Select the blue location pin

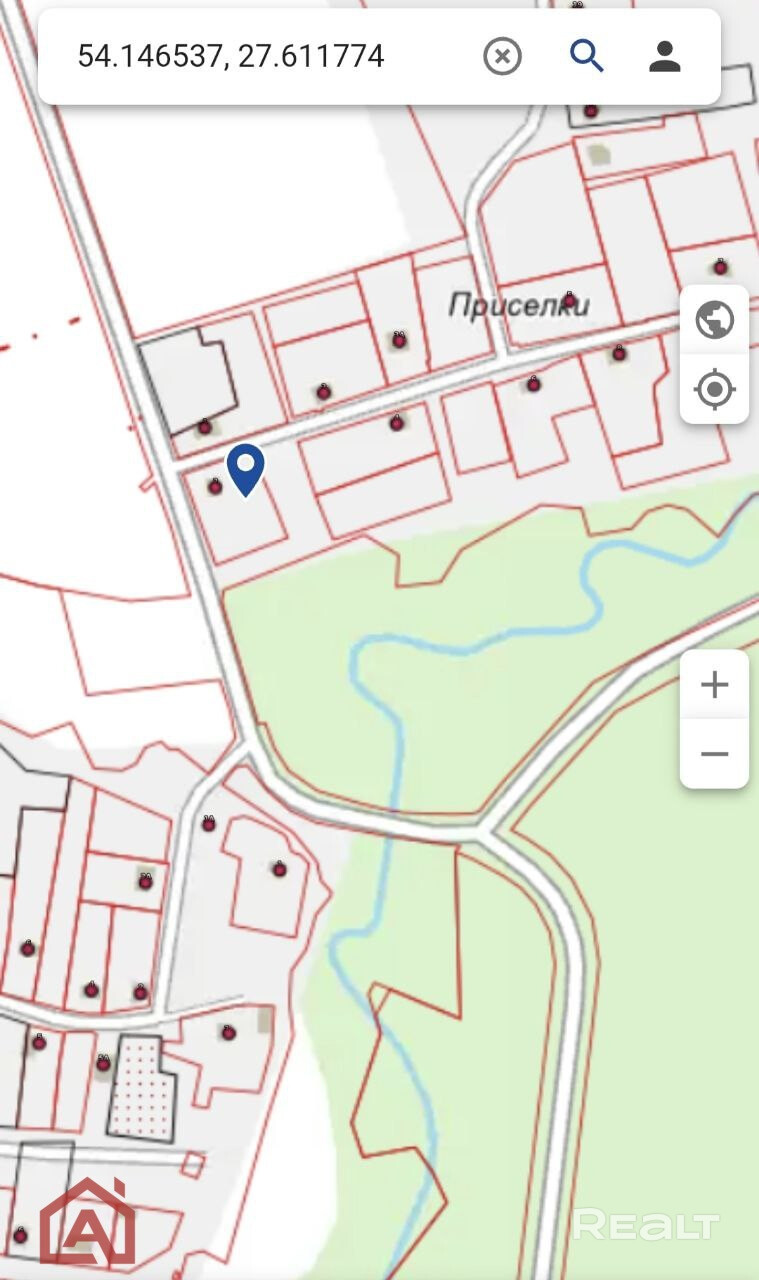pos(246,468)
